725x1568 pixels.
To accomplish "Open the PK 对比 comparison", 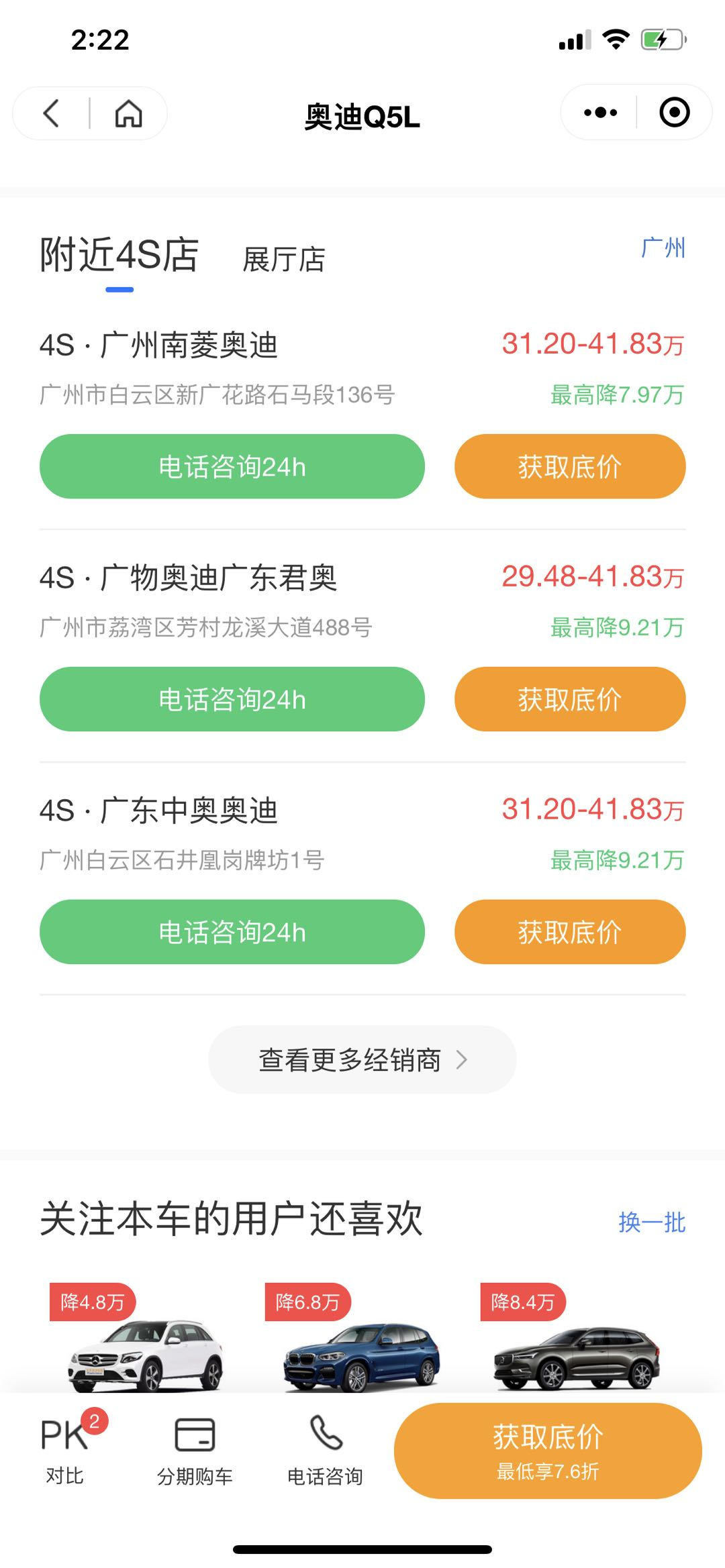I will (66, 1449).
